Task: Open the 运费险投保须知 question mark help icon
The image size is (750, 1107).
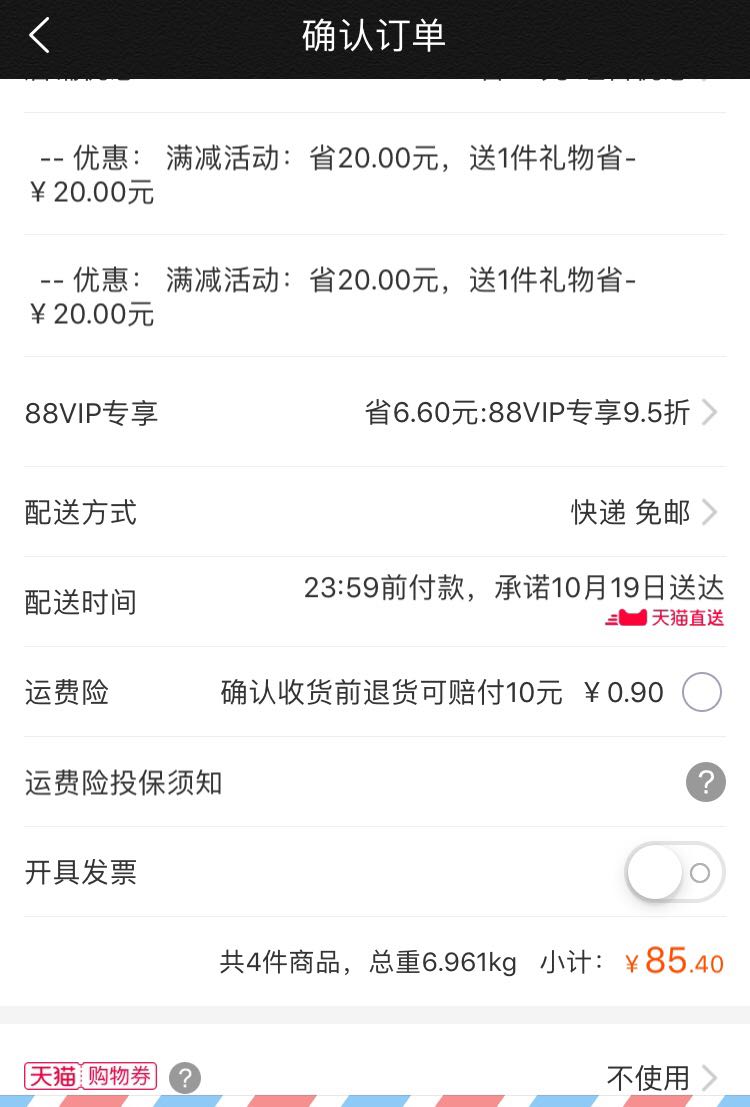Action: pos(704,783)
